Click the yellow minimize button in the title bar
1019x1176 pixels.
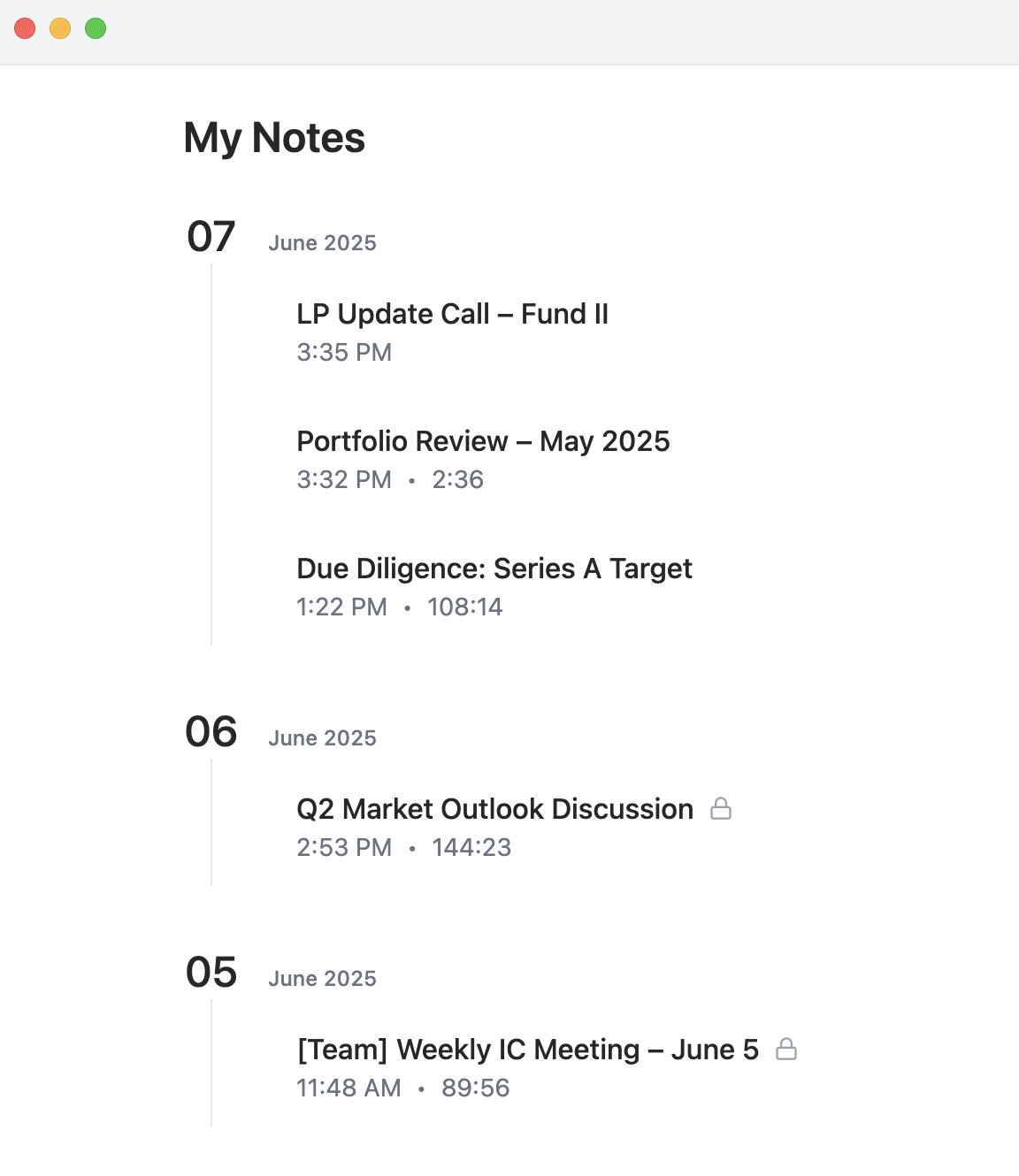[x=59, y=27]
